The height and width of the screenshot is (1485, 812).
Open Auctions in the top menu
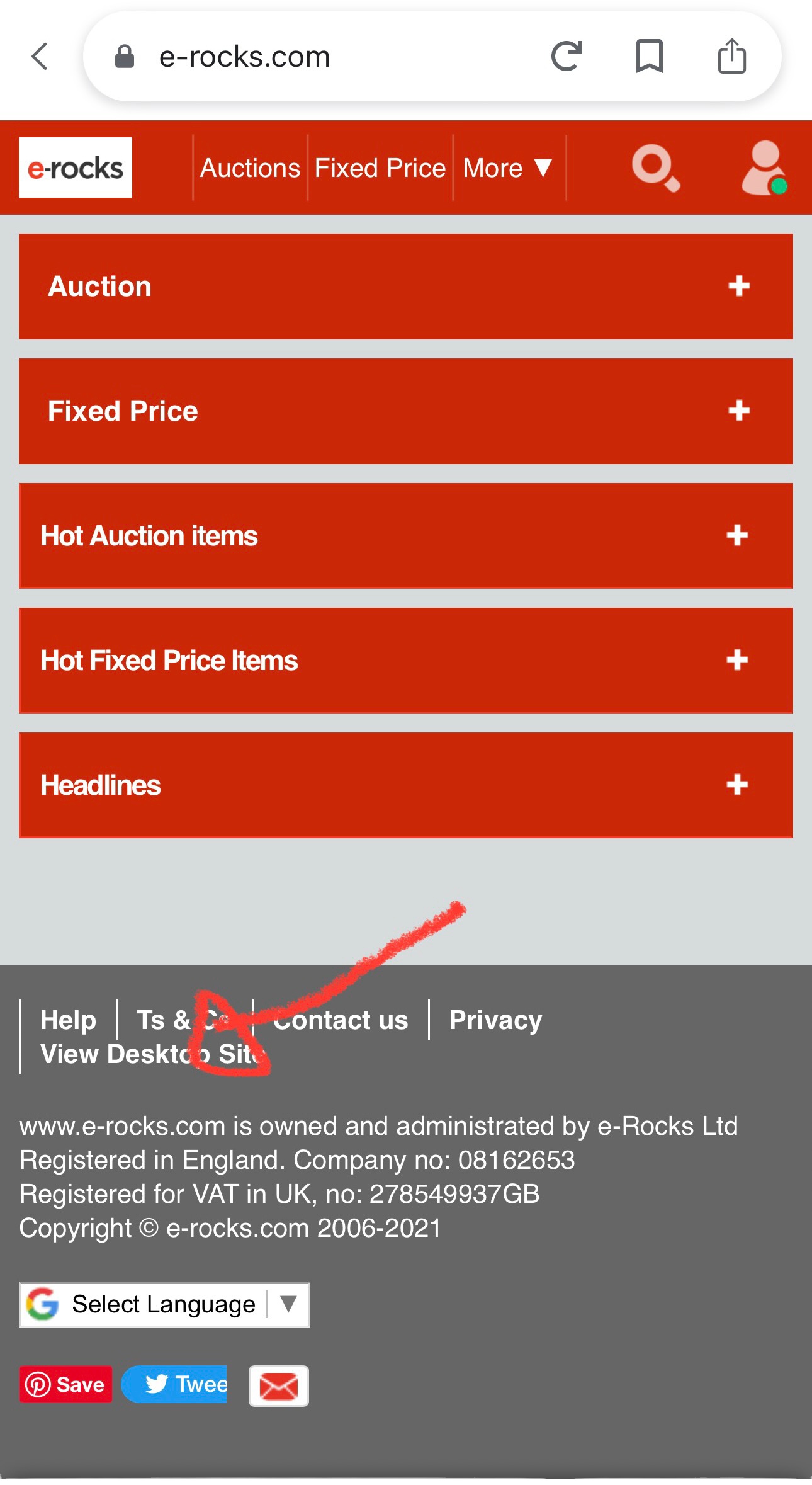tap(250, 168)
